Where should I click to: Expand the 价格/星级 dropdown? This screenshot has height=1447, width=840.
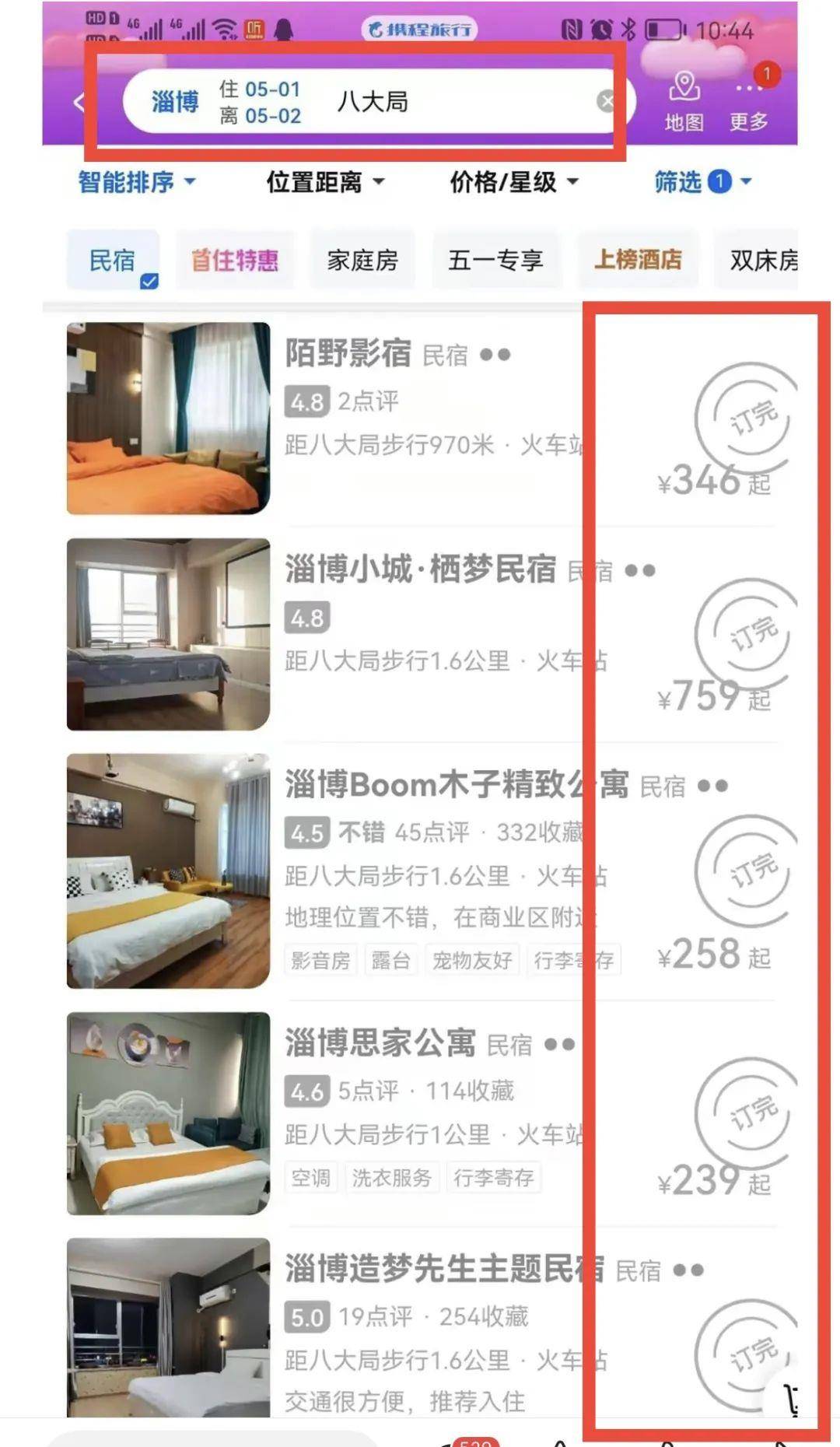513,182
